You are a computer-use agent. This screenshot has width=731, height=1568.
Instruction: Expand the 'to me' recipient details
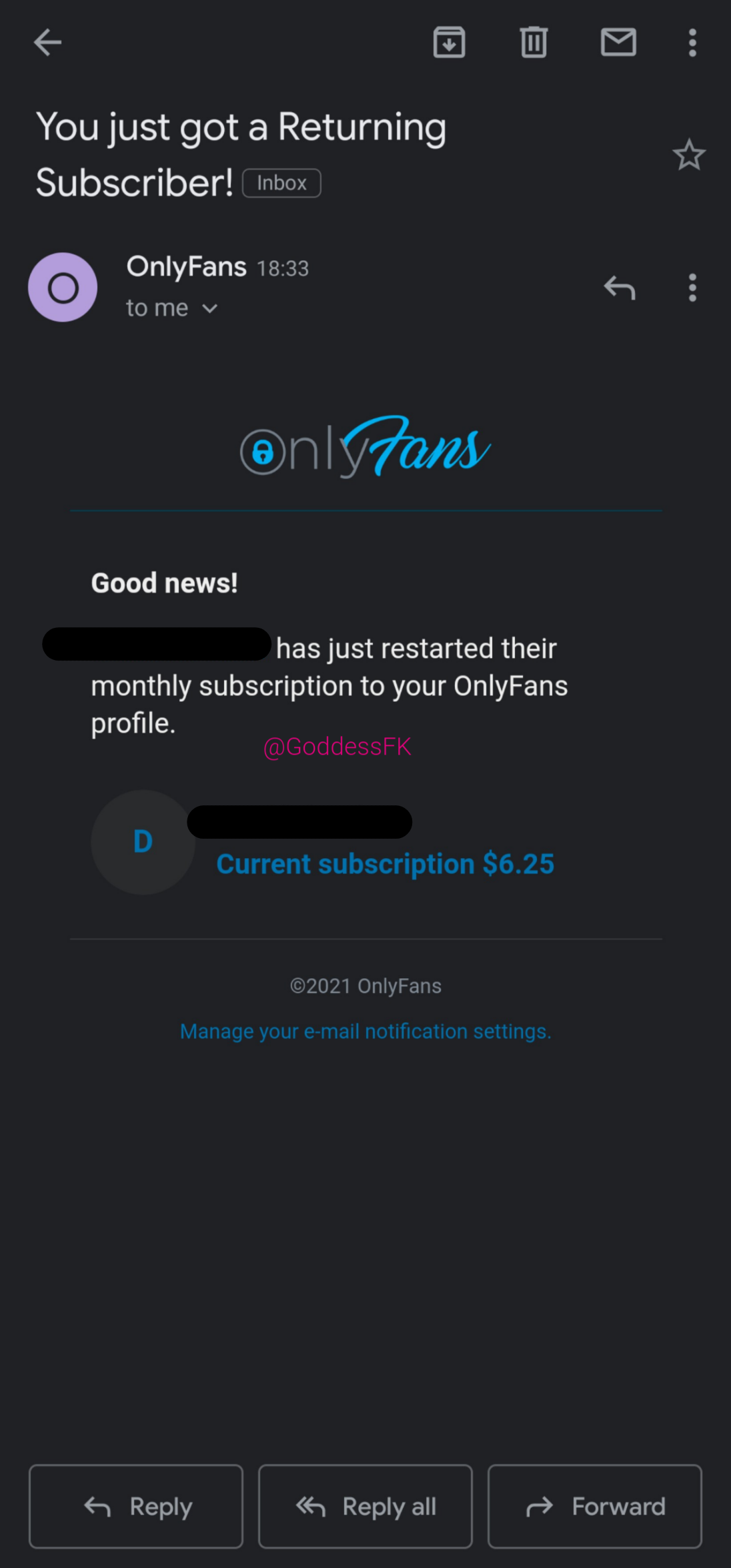click(x=172, y=308)
